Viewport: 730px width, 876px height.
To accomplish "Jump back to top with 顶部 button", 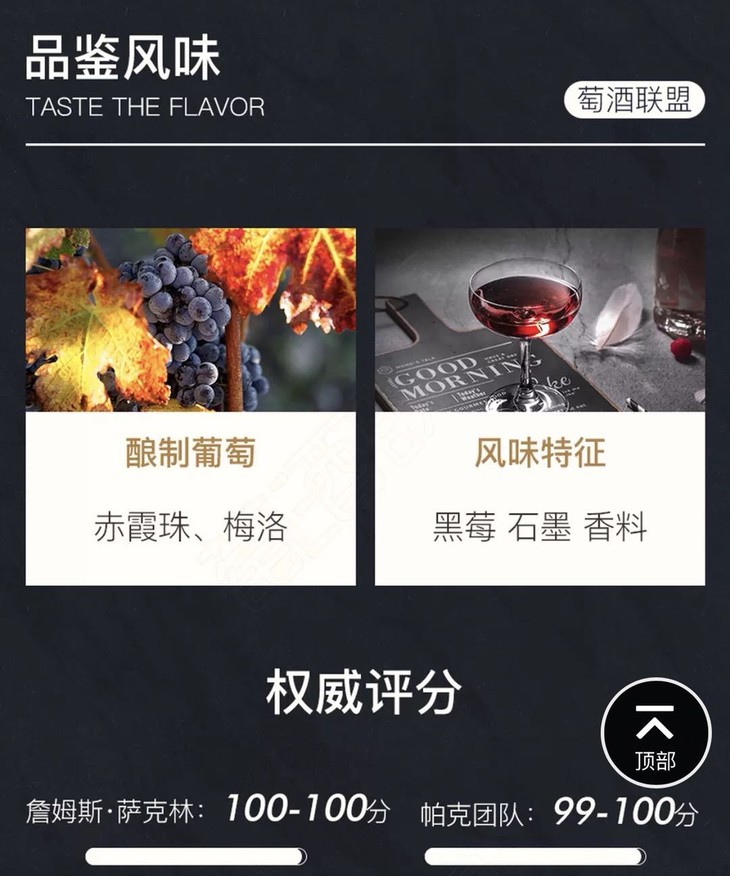I will (656, 732).
